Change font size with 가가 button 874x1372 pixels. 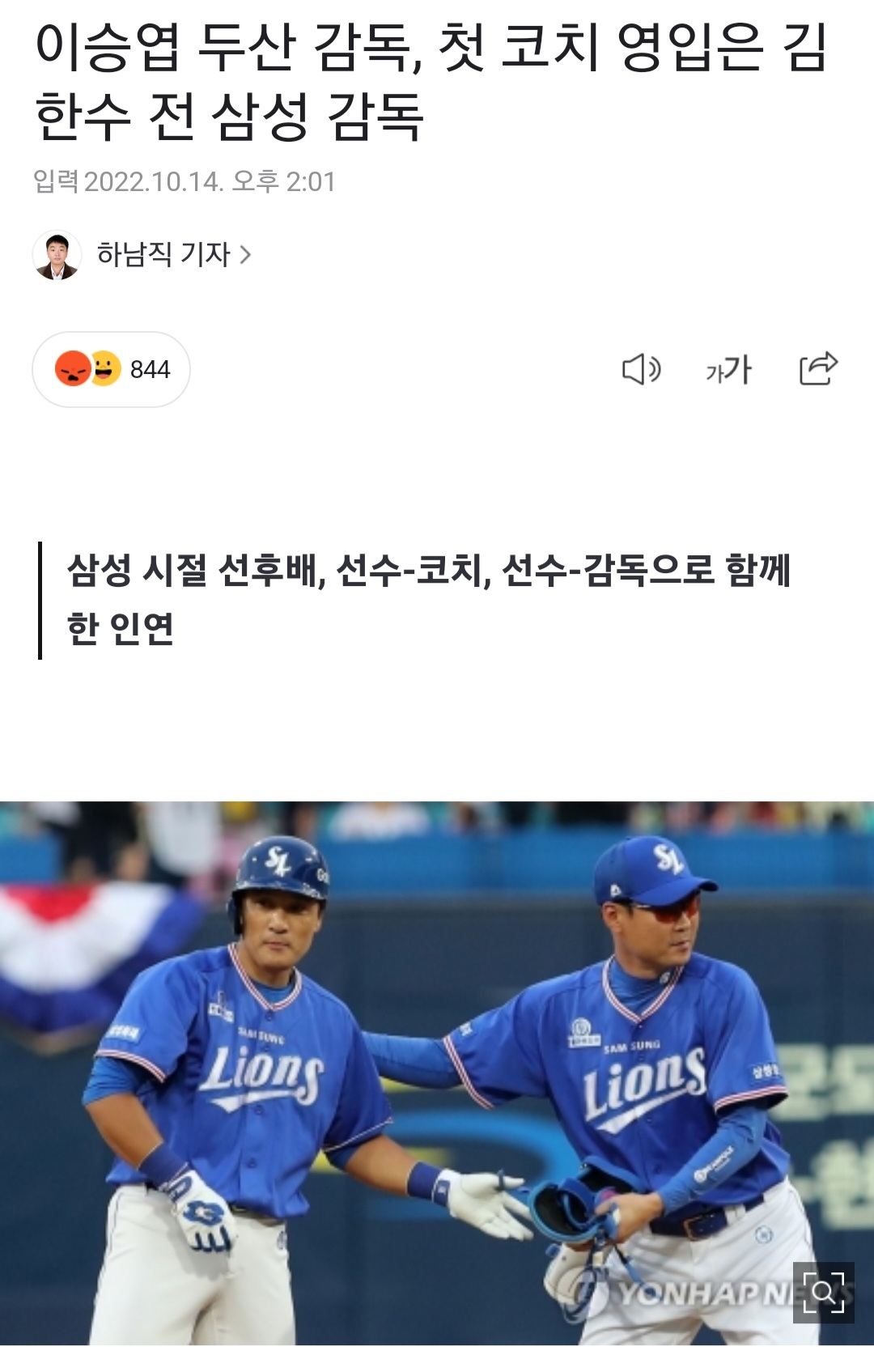(728, 370)
